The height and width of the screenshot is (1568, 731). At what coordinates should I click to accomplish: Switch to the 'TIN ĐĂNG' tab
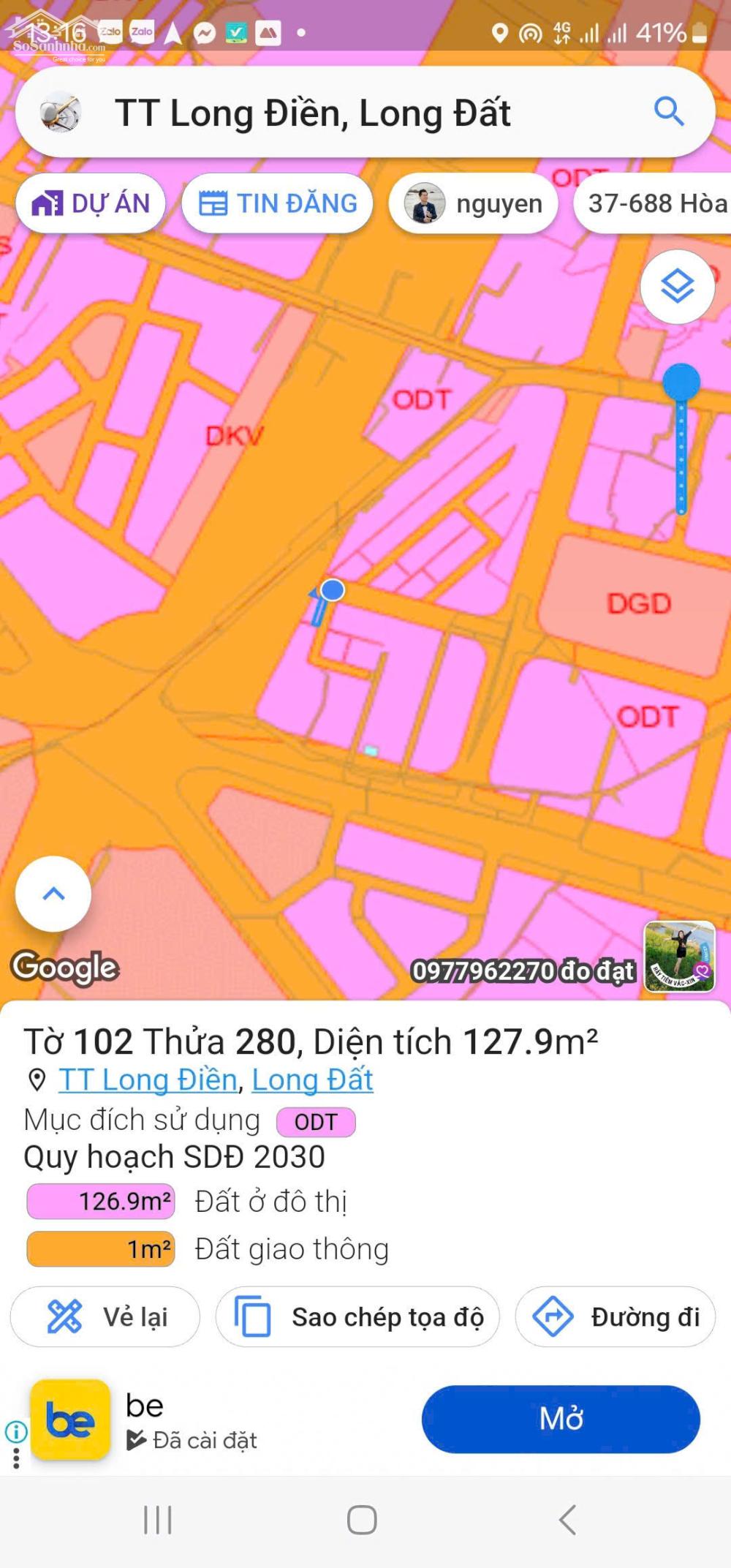(x=278, y=203)
